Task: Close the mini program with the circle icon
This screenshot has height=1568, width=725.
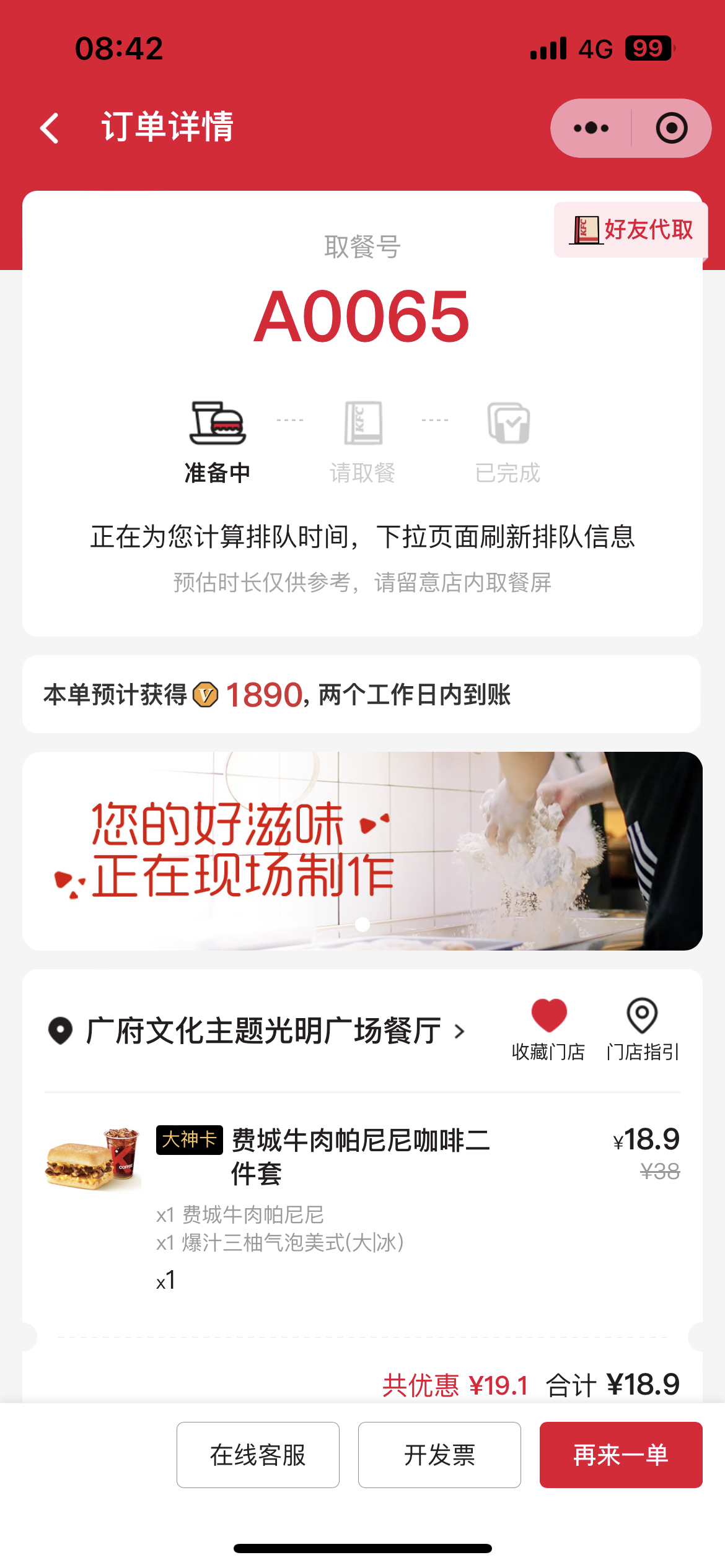Action: click(672, 128)
